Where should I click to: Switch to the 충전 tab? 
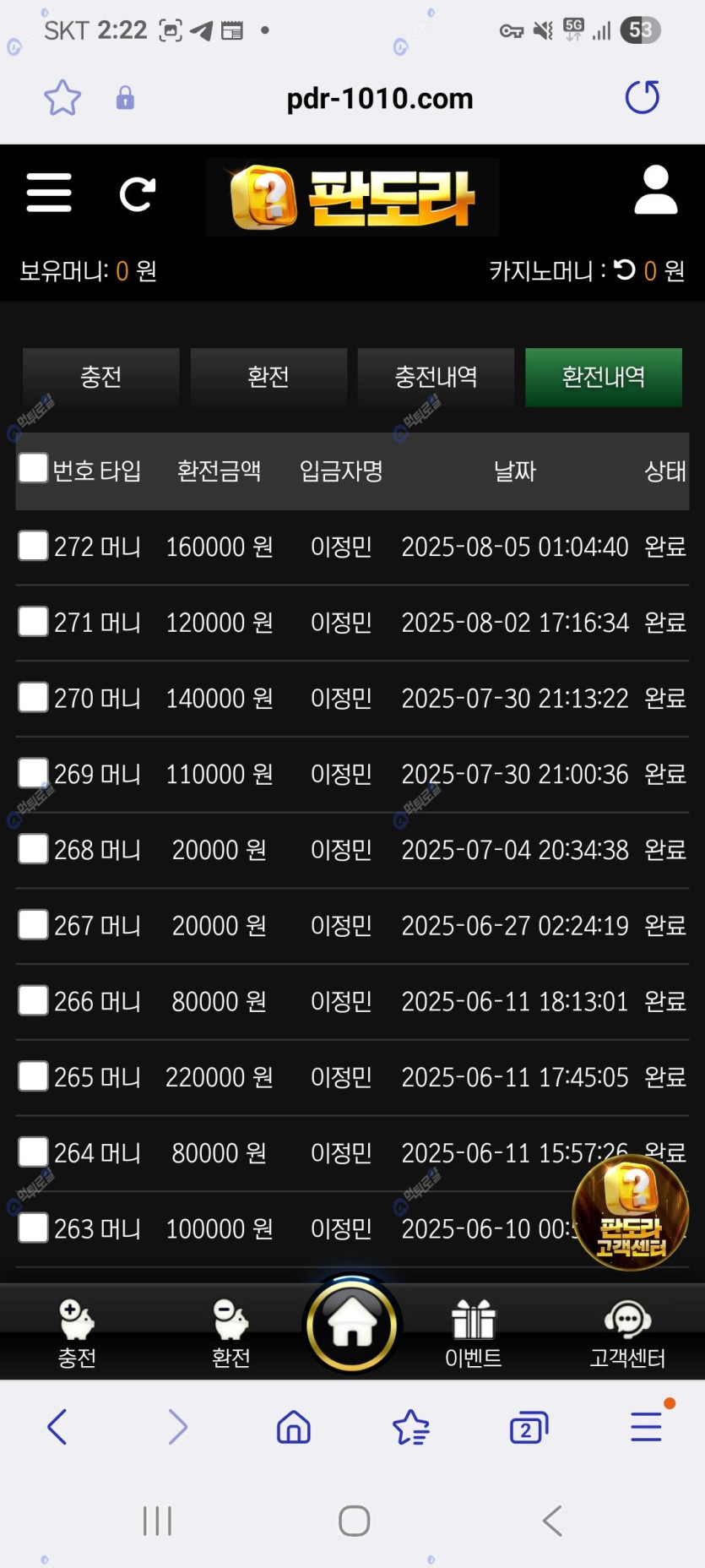point(101,378)
